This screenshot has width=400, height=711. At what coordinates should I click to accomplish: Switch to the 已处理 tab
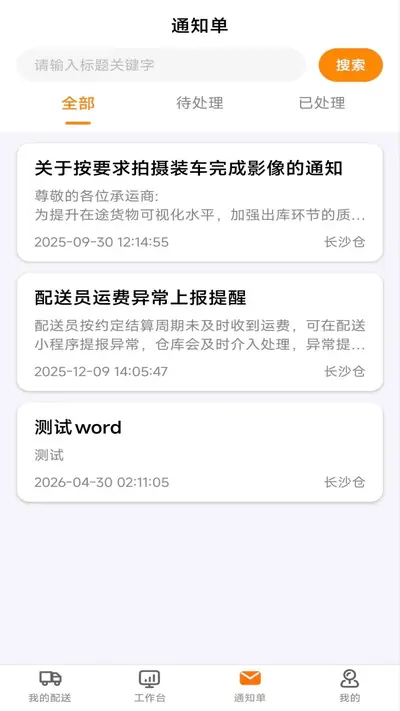coord(322,103)
